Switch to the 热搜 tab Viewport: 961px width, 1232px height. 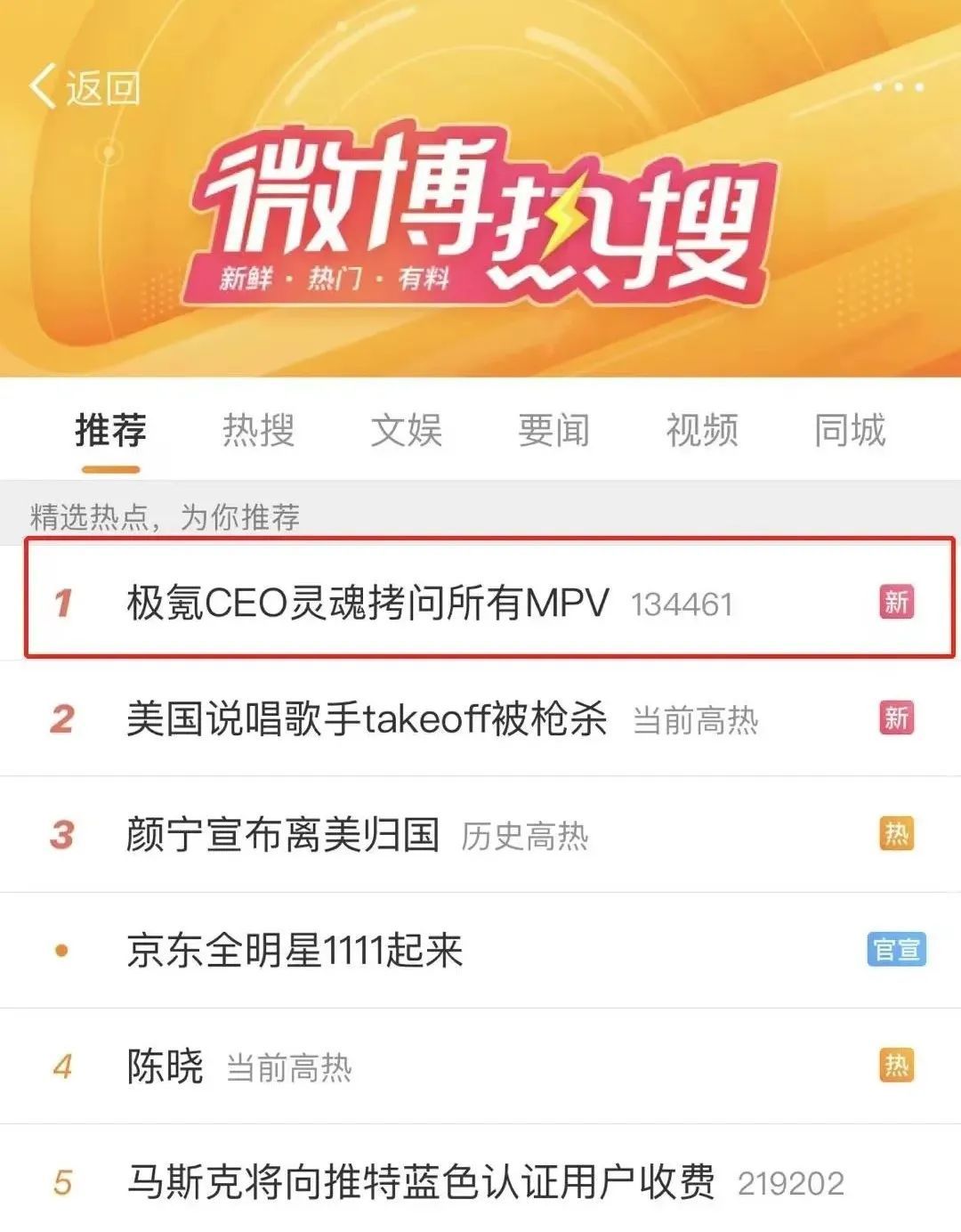click(x=258, y=431)
